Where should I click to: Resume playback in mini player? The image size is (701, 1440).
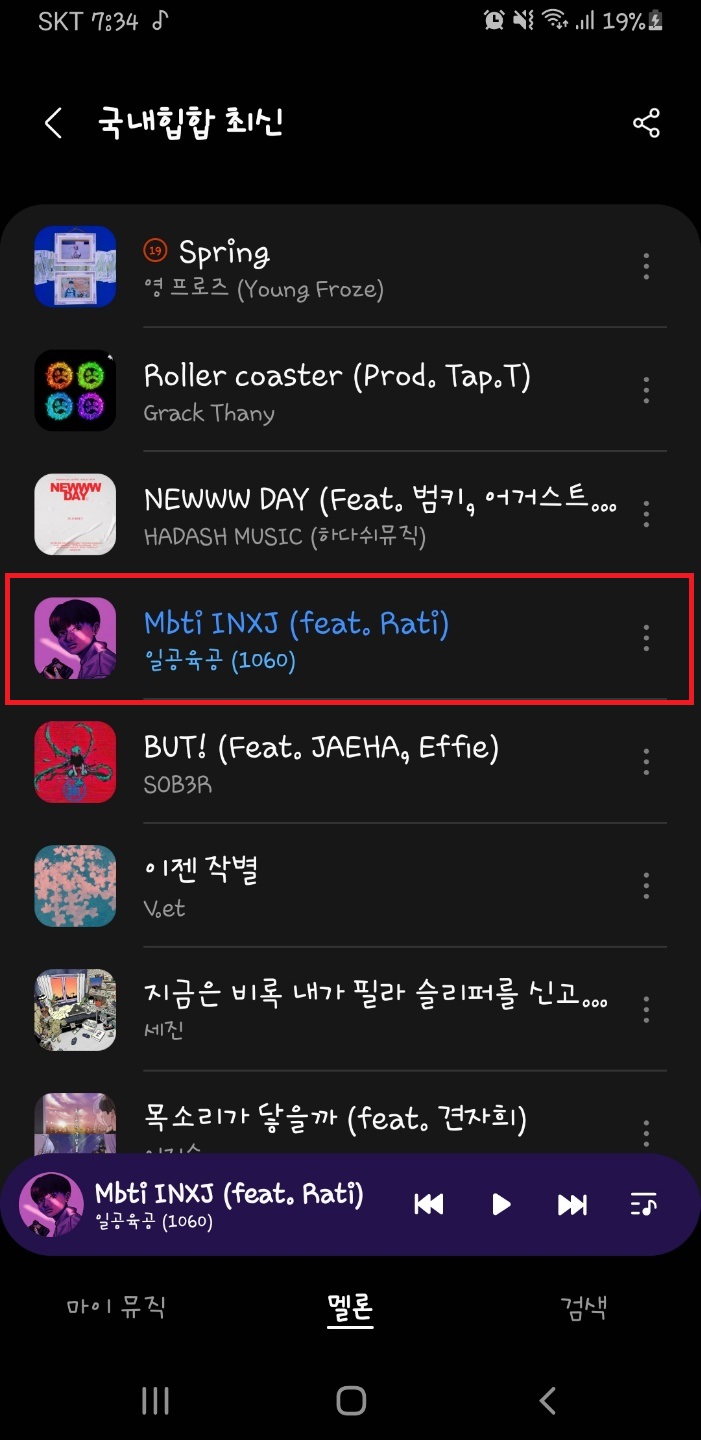click(x=501, y=1204)
